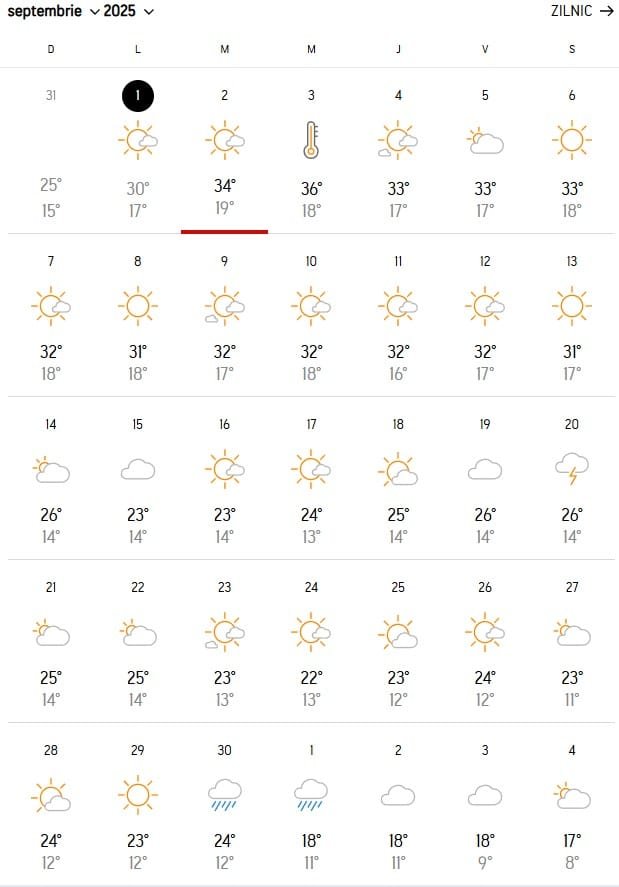Open forecast for September 10
The height and width of the screenshot is (887, 619).
[x=311, y=315]
